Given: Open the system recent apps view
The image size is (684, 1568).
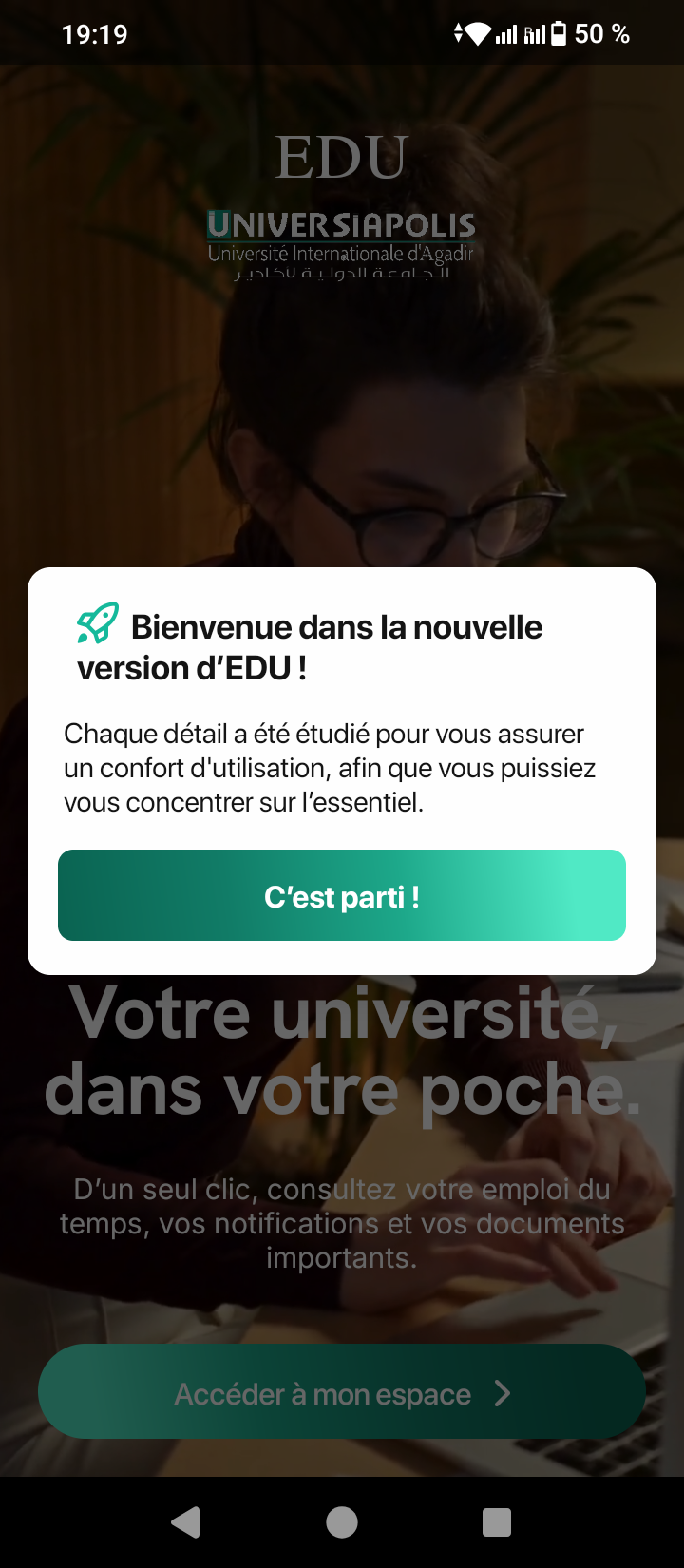Looking at the screenshot, I should point(497,1522).
